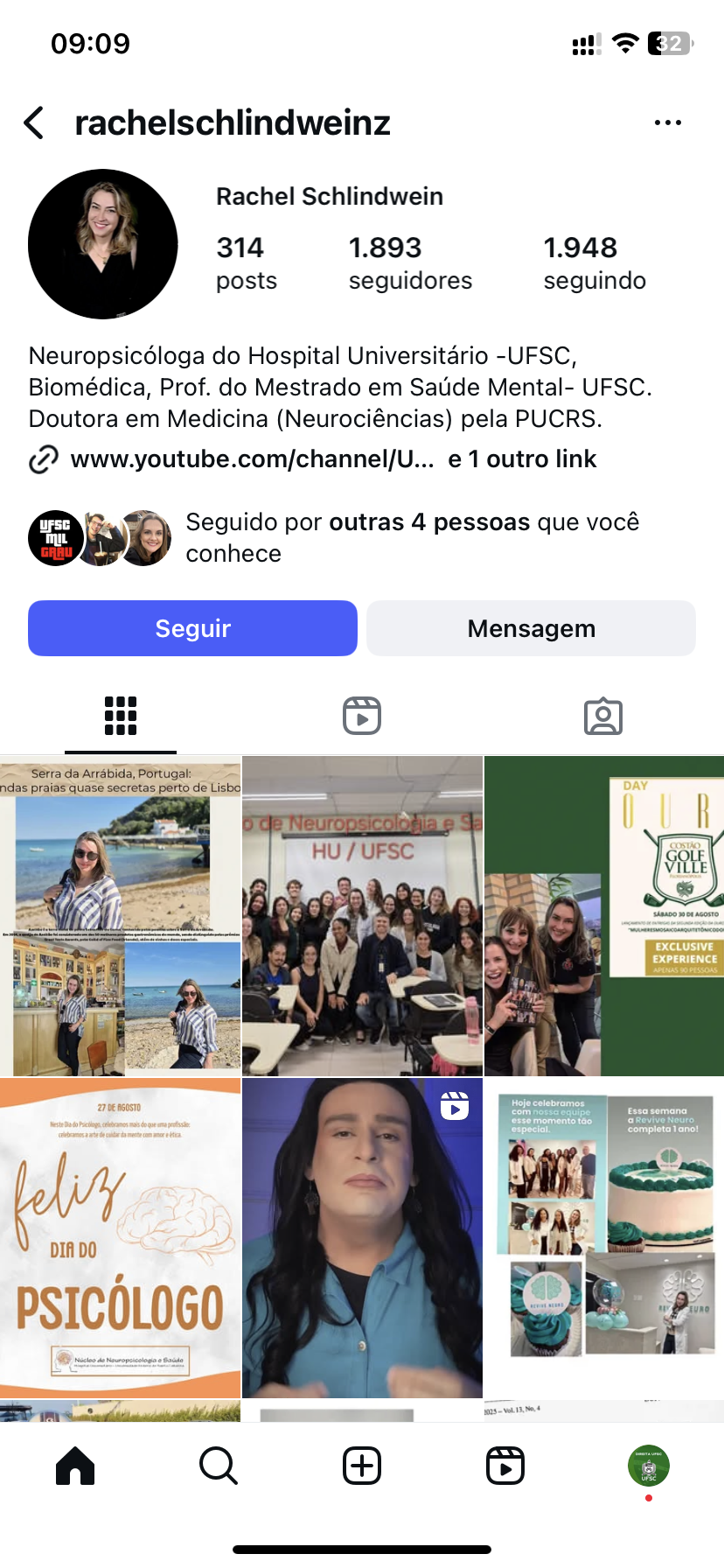
Task: Tap Seguir to follow this profile
Action: tap(192, 628)
